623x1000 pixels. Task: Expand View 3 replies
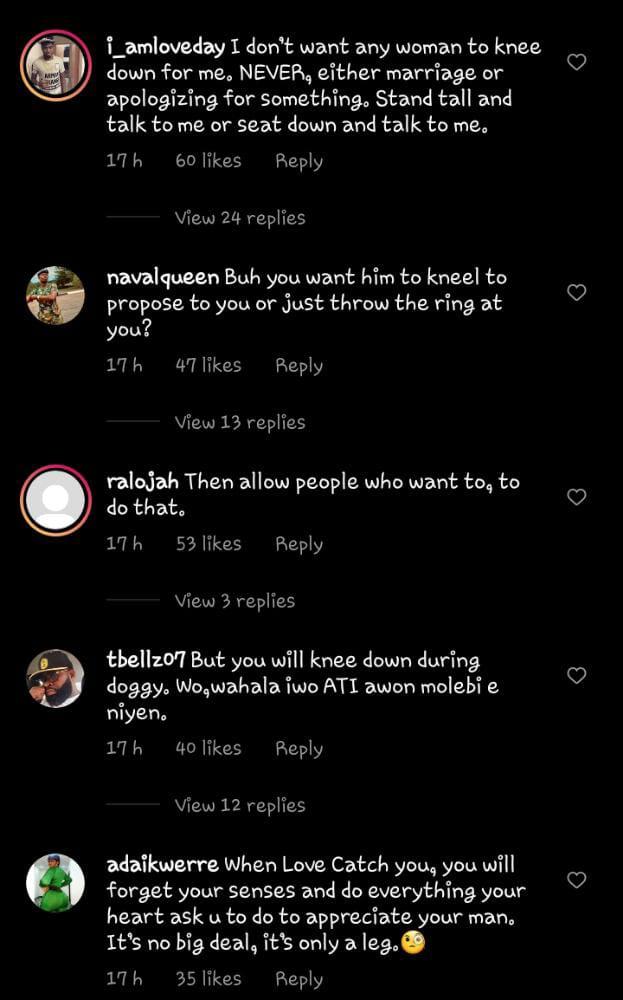point(235,601)
